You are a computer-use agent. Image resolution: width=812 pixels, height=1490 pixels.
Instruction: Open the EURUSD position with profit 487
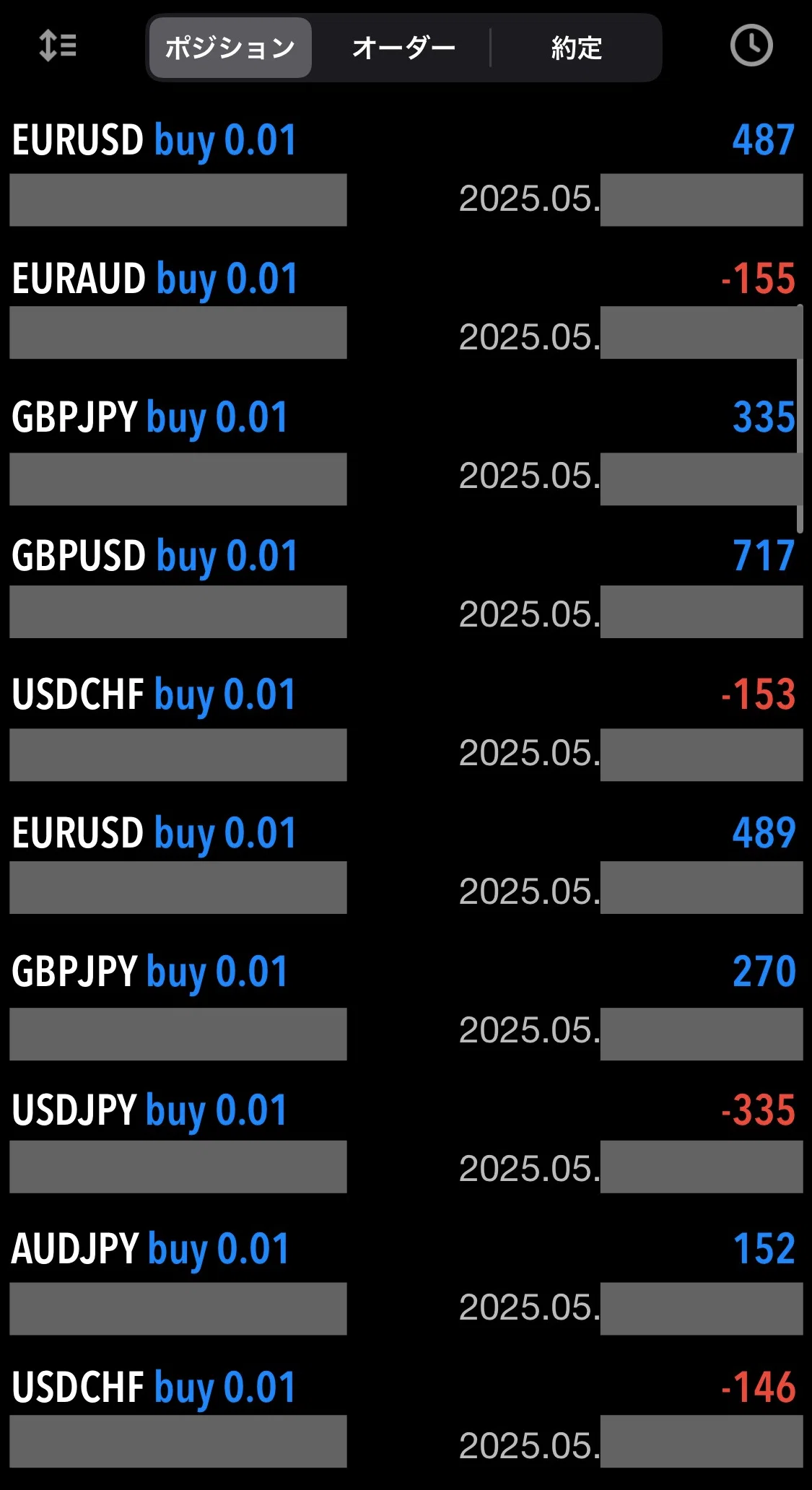[406, 174]
